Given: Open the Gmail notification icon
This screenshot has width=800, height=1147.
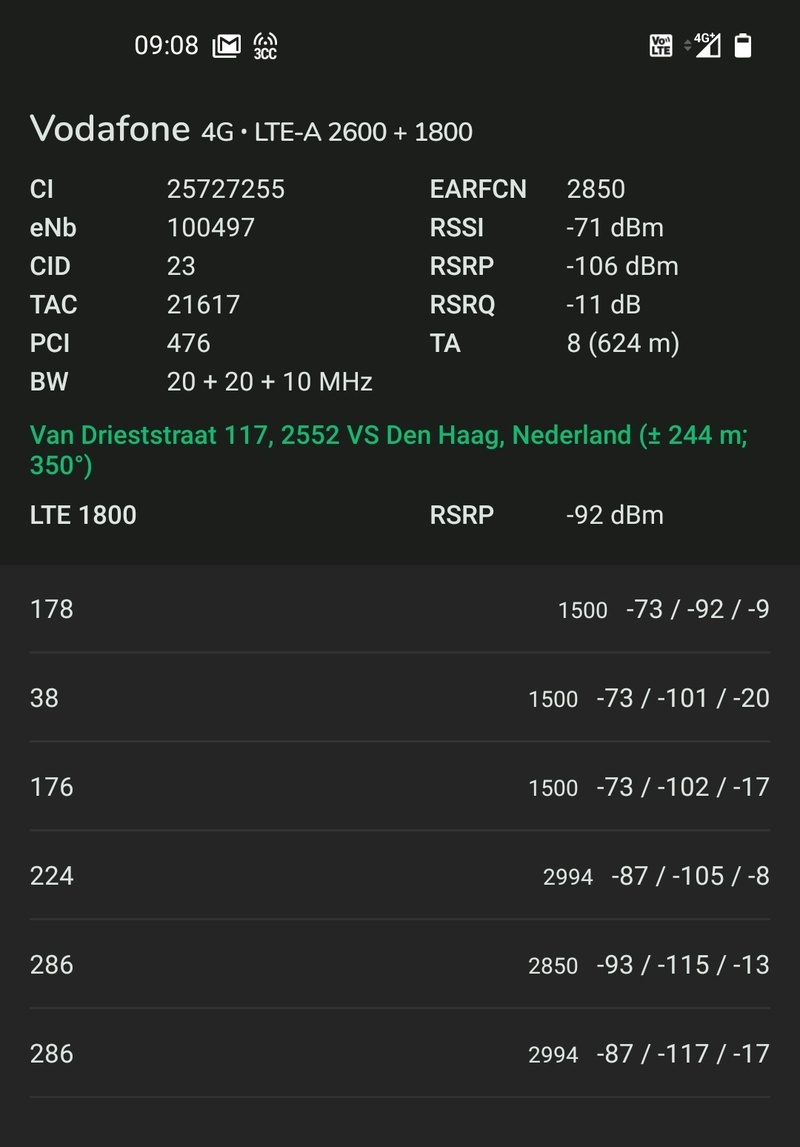Looking at the screenshot, I should point(226,44).
